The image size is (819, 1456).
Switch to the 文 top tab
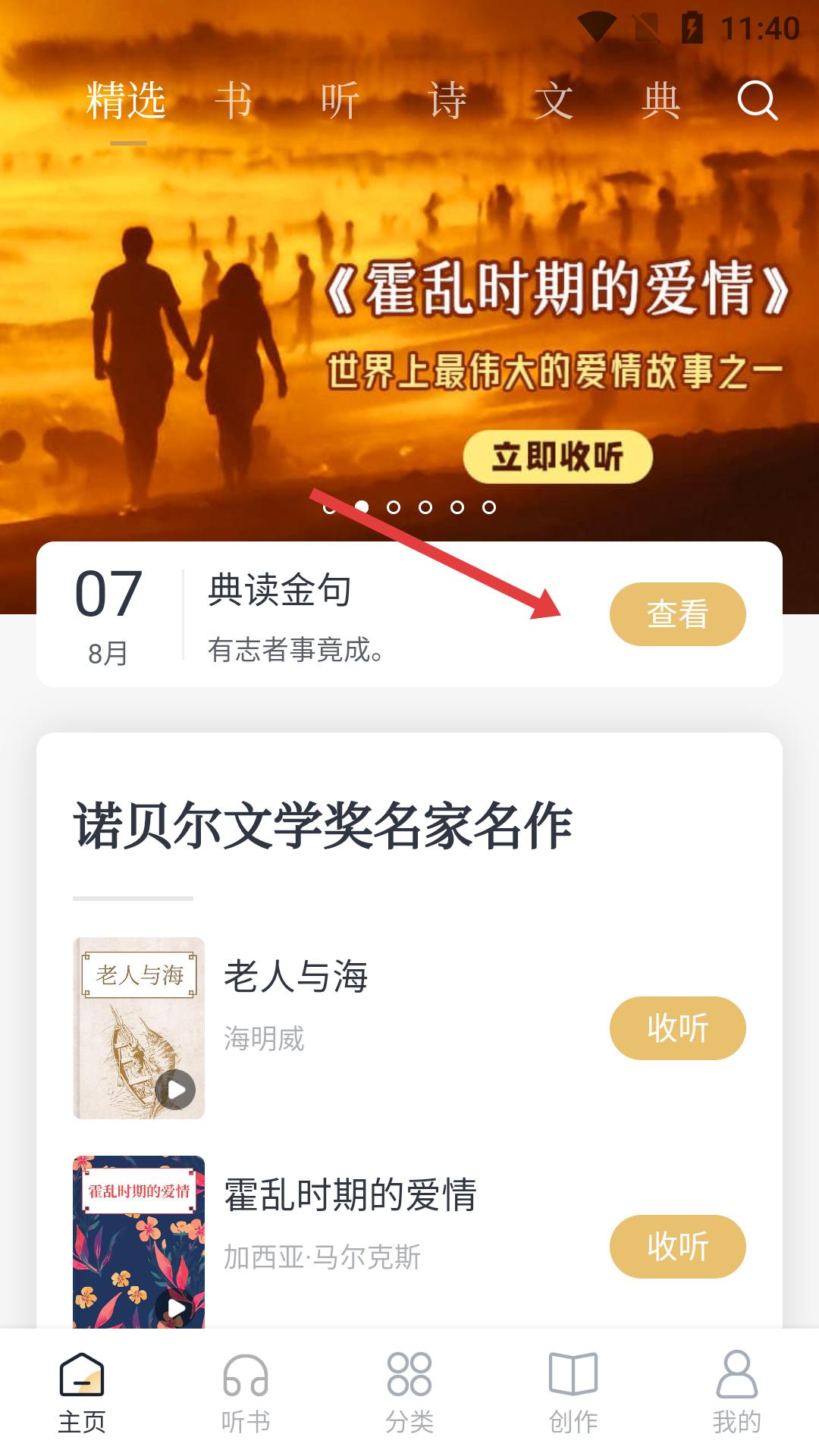(554, 100)
